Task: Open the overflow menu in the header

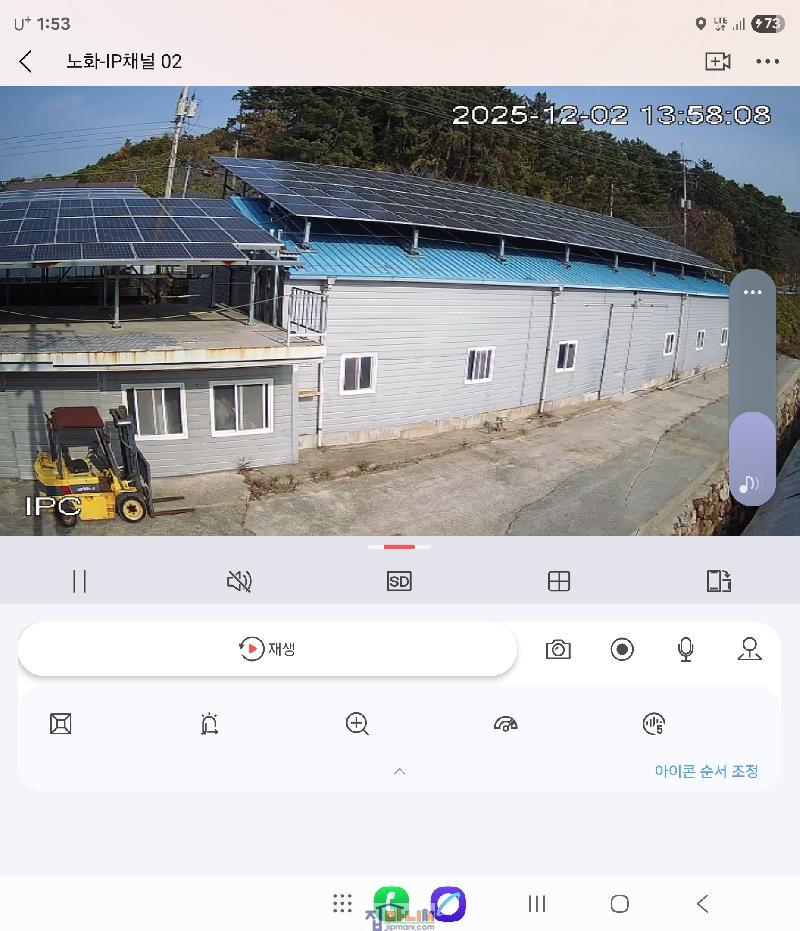Action: point(767,61)
